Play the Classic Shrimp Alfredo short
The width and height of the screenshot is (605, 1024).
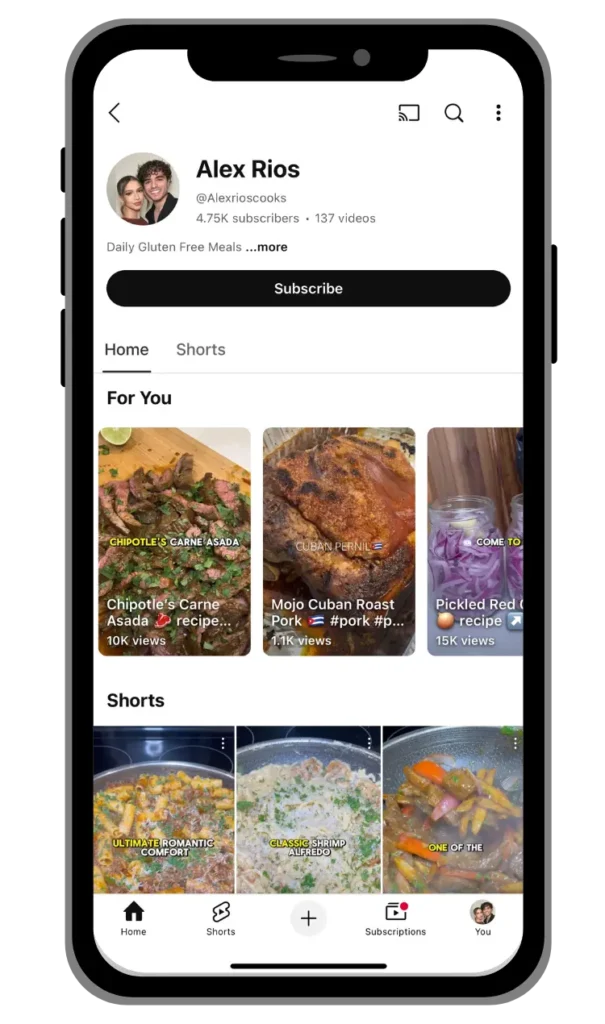tap(308, 810)
